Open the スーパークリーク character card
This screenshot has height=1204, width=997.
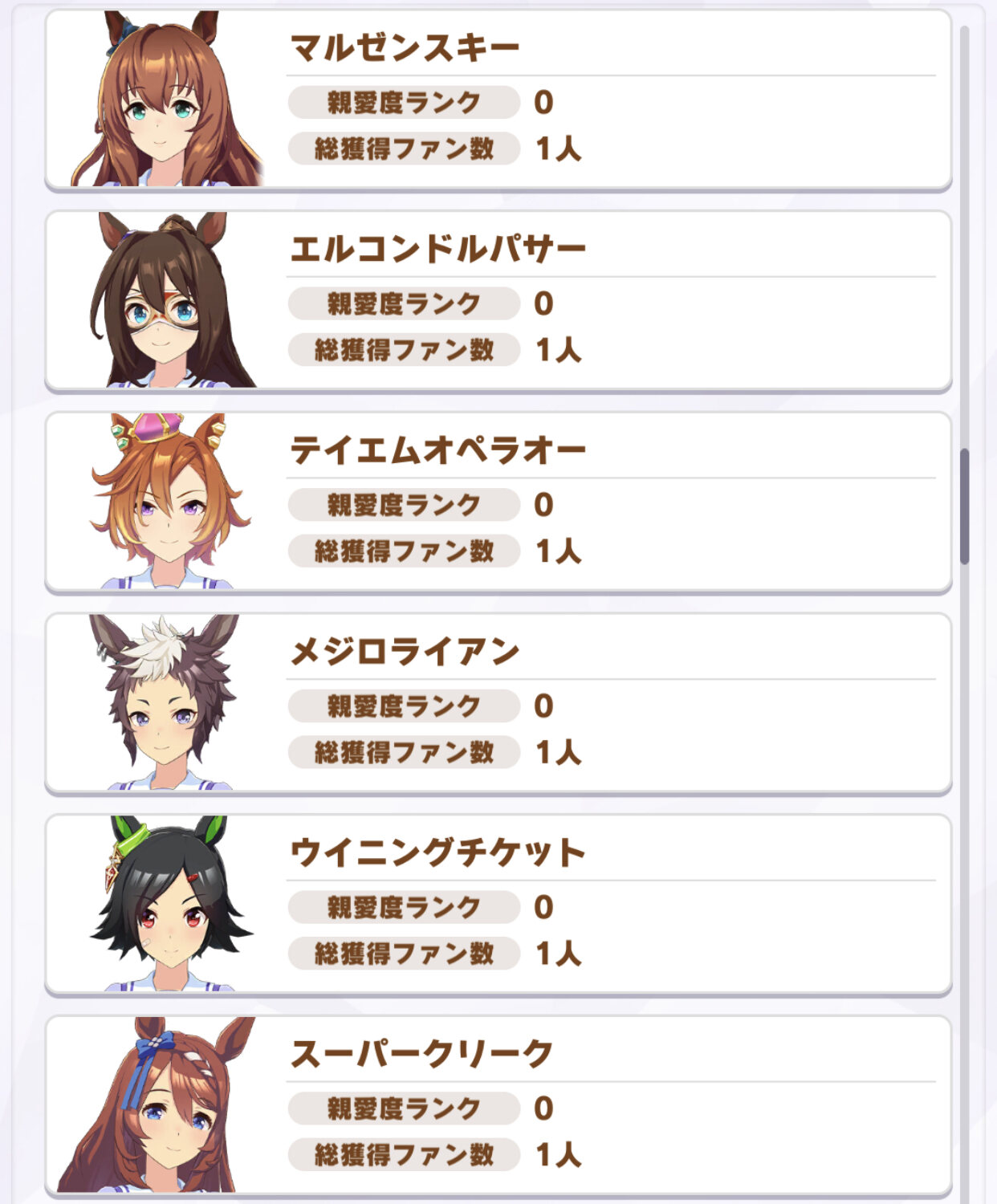(x=498, y=1106)
